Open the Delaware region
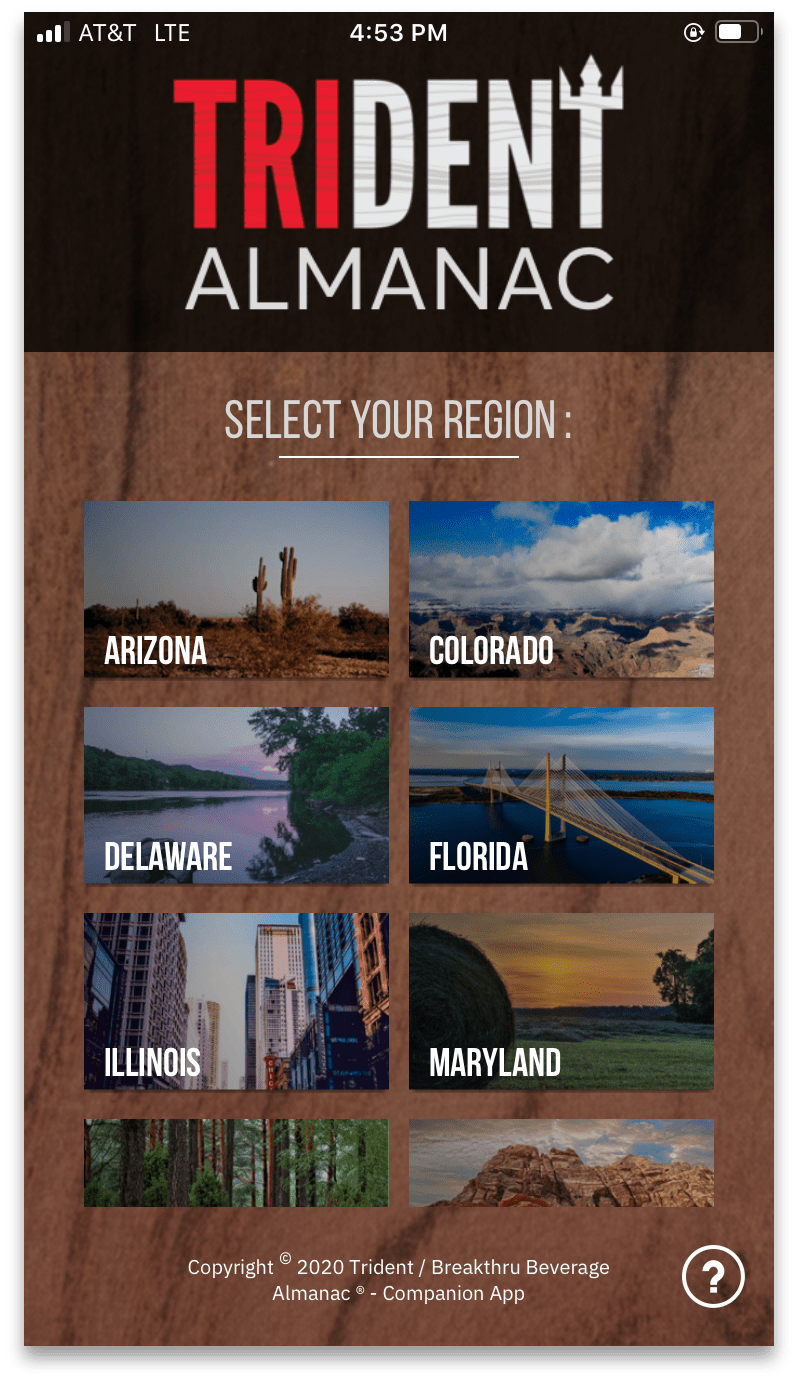This screenshot has height=1382, width=798. click(236, 795)
